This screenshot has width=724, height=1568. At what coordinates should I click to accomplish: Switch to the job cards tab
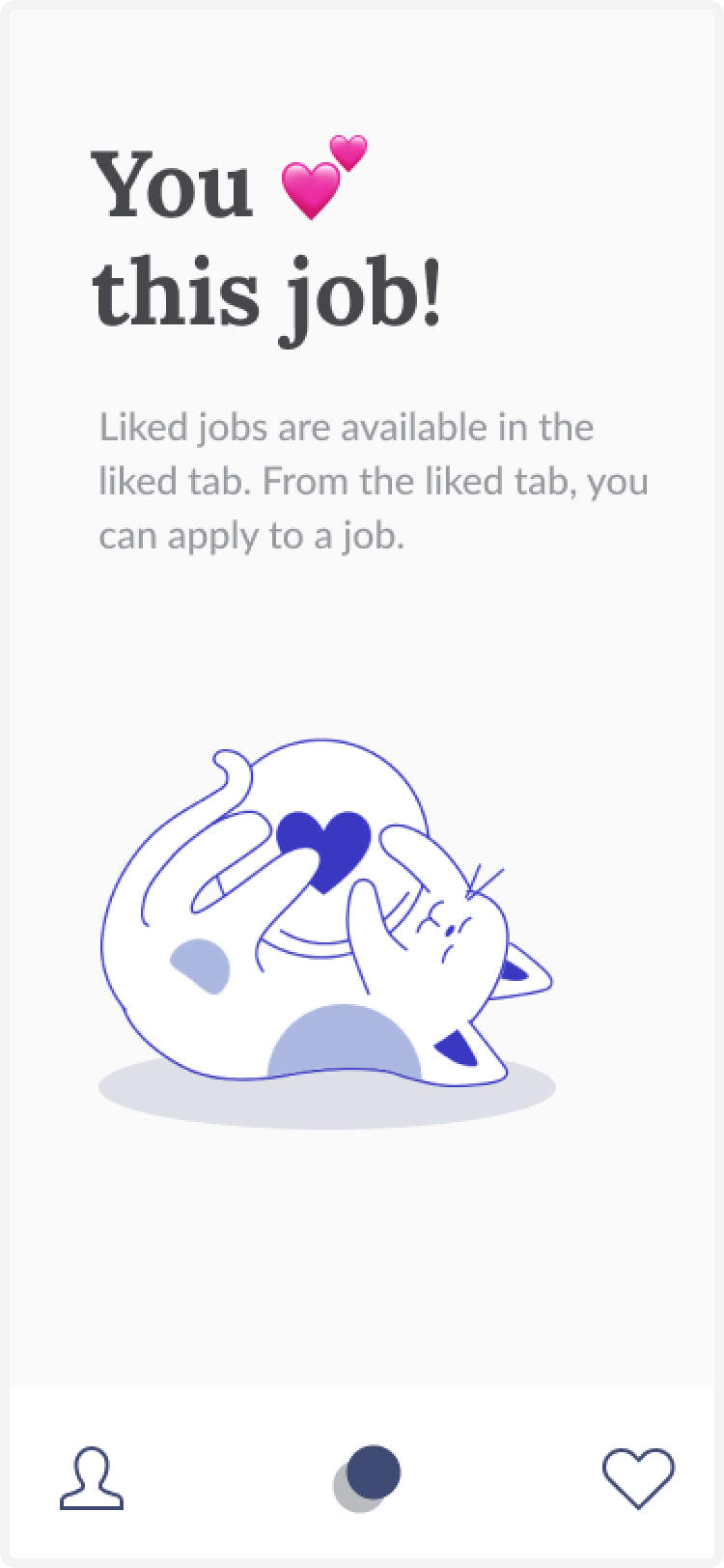[x=367, y=1477]
